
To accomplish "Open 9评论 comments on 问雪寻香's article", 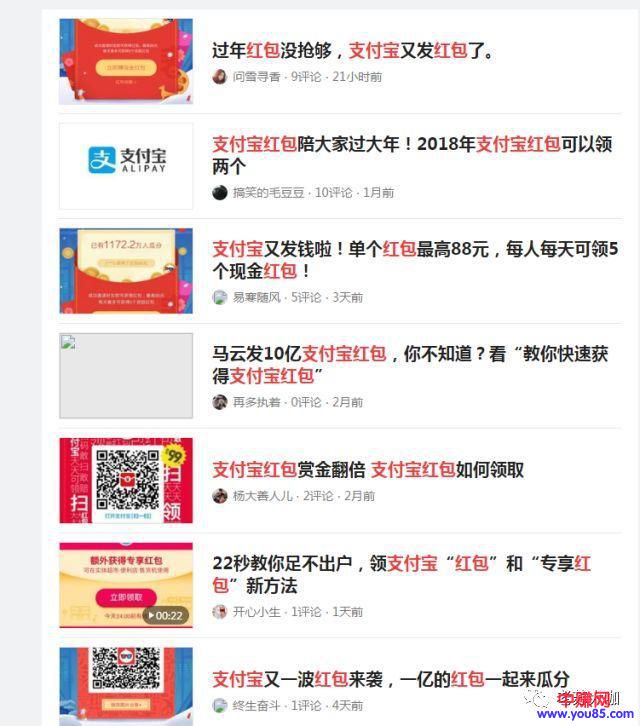I will coord(306,77).
